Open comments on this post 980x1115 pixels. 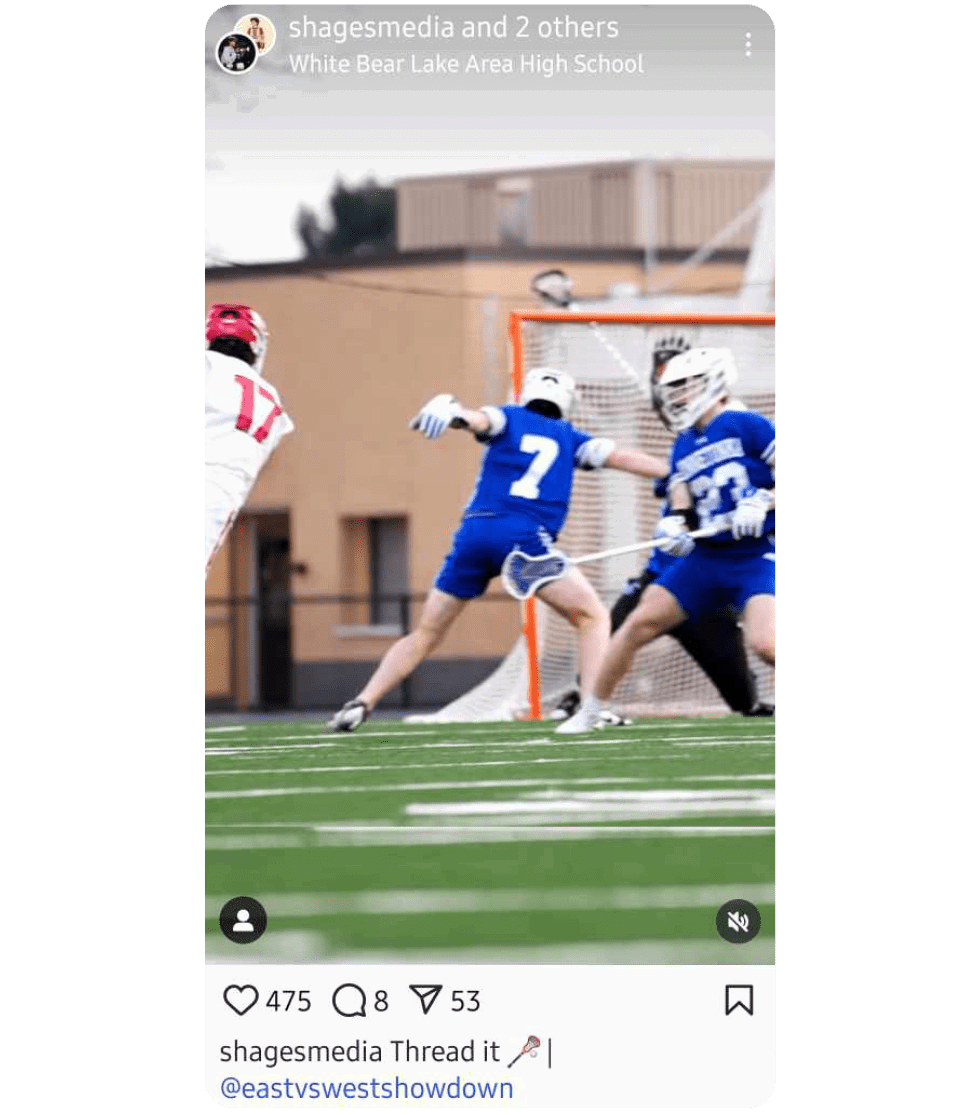(x=349, y=1000)
